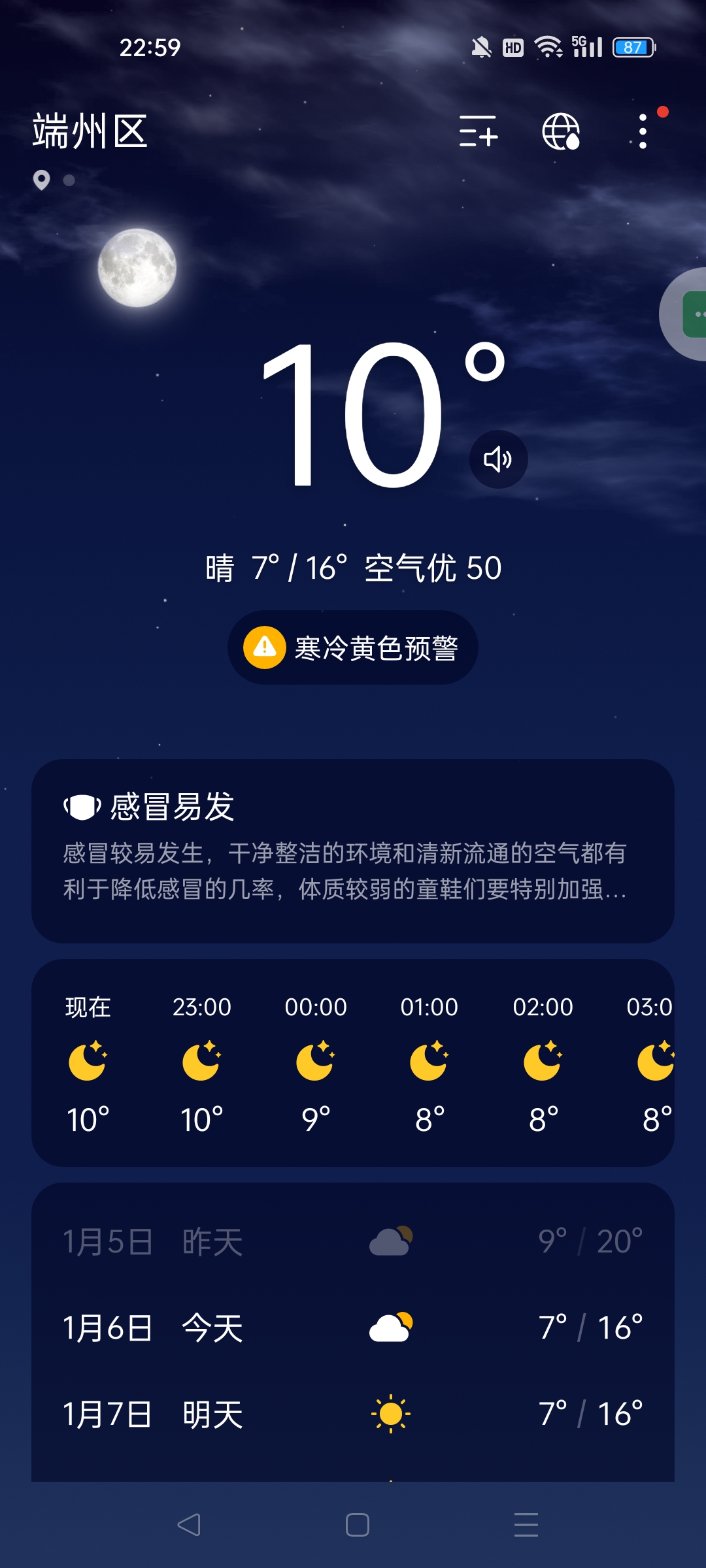
Task: Open the three-dot overflow menu
Action: click(x=643, y=131)
